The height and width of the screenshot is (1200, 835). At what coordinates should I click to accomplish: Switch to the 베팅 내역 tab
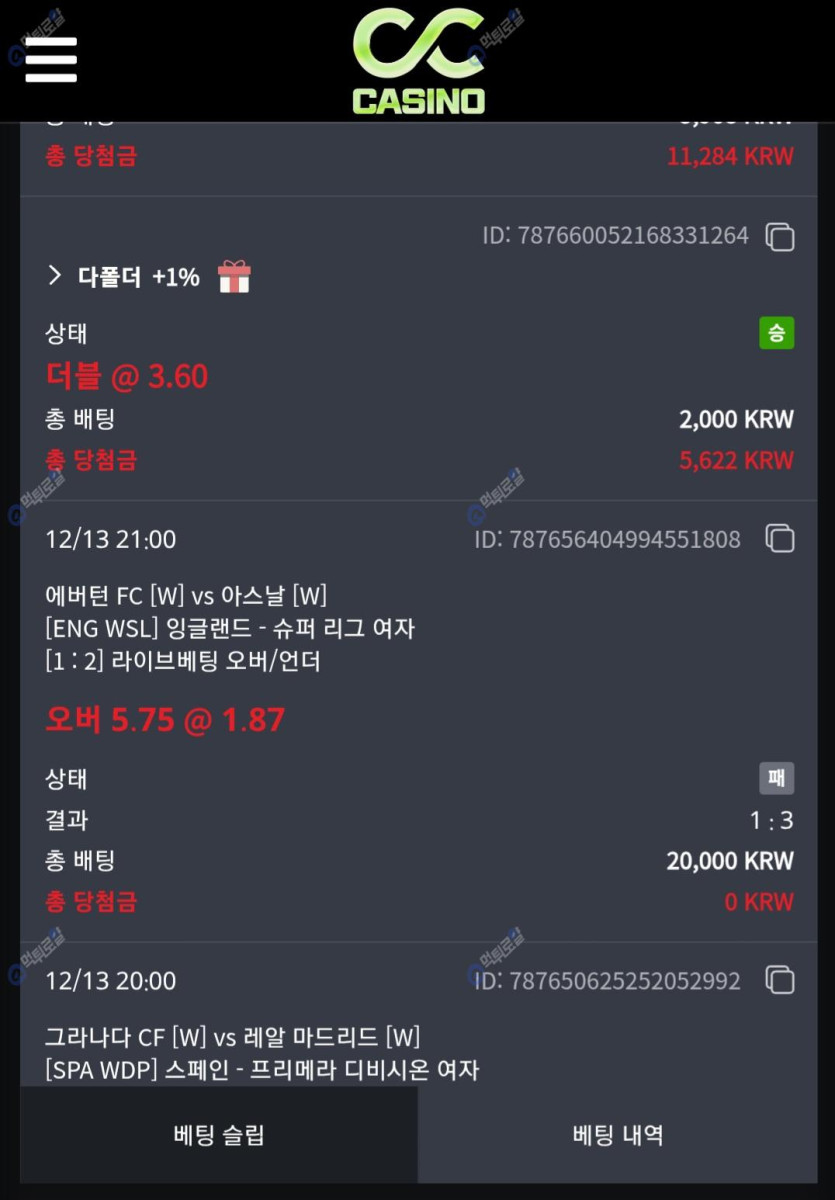pos(617,1135)
